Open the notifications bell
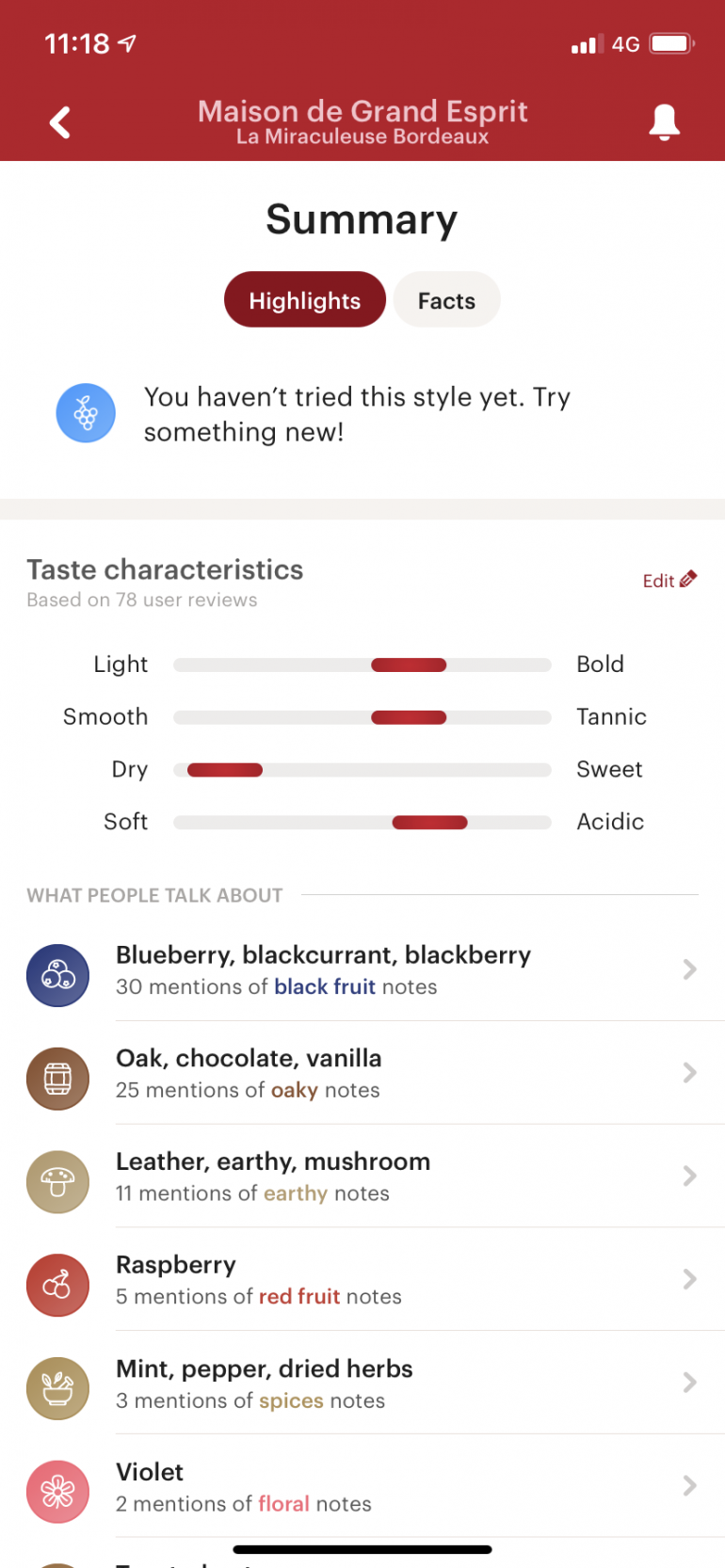The height and width of the screenshot is (1568, 725). [x=664, y=122]
